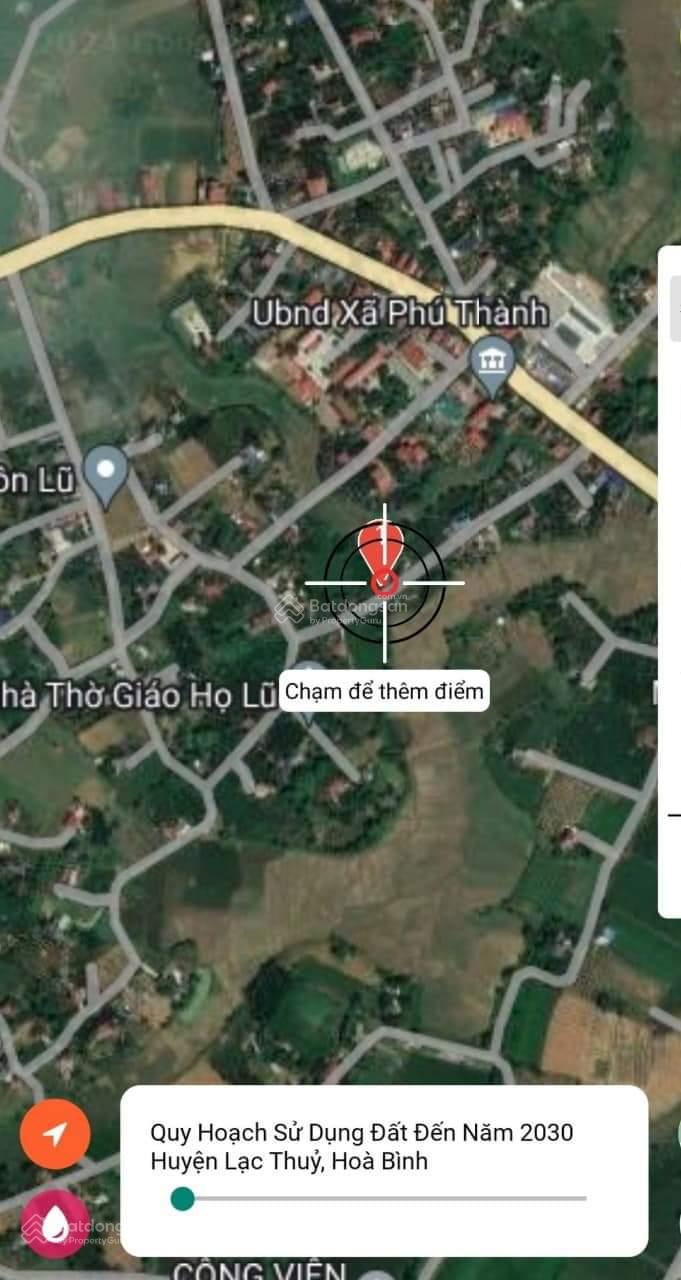Image resolution: width=681 pixels, height=1280 pixels.
Task: Tap the "Chạm để thêm điểm" bubble
Action: point(384,690)
